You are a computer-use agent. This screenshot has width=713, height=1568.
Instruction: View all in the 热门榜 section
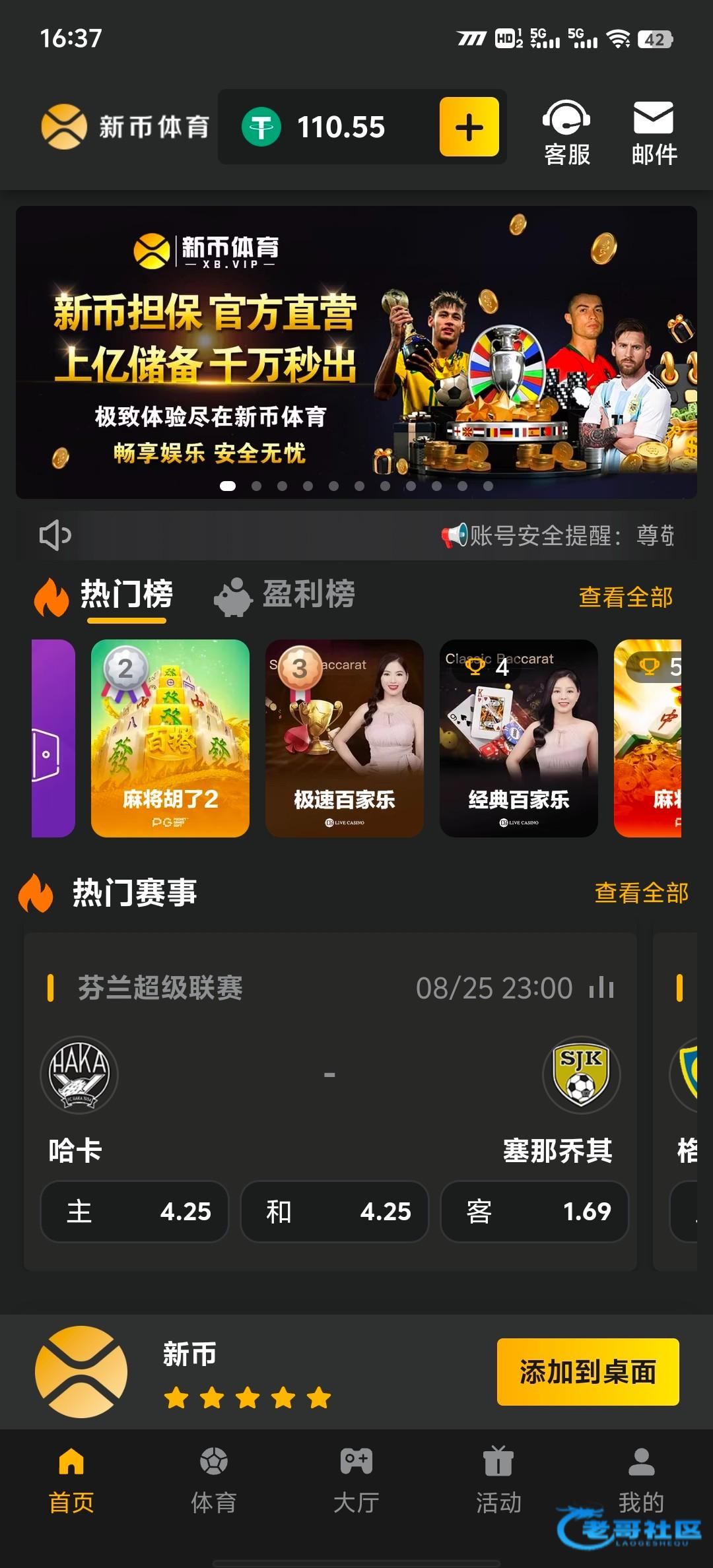(625, 597)
